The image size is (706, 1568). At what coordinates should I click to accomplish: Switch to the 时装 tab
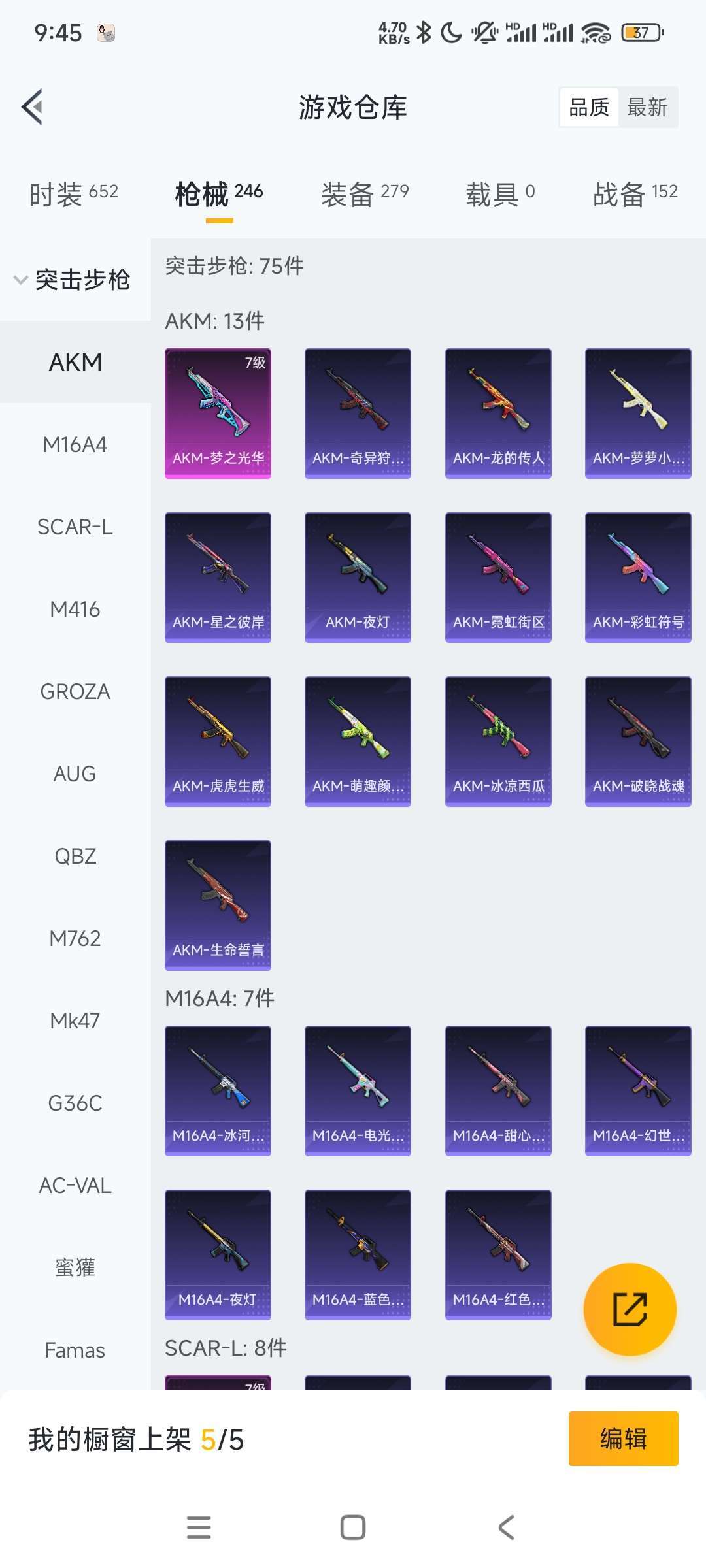click(x=74, y=194)
